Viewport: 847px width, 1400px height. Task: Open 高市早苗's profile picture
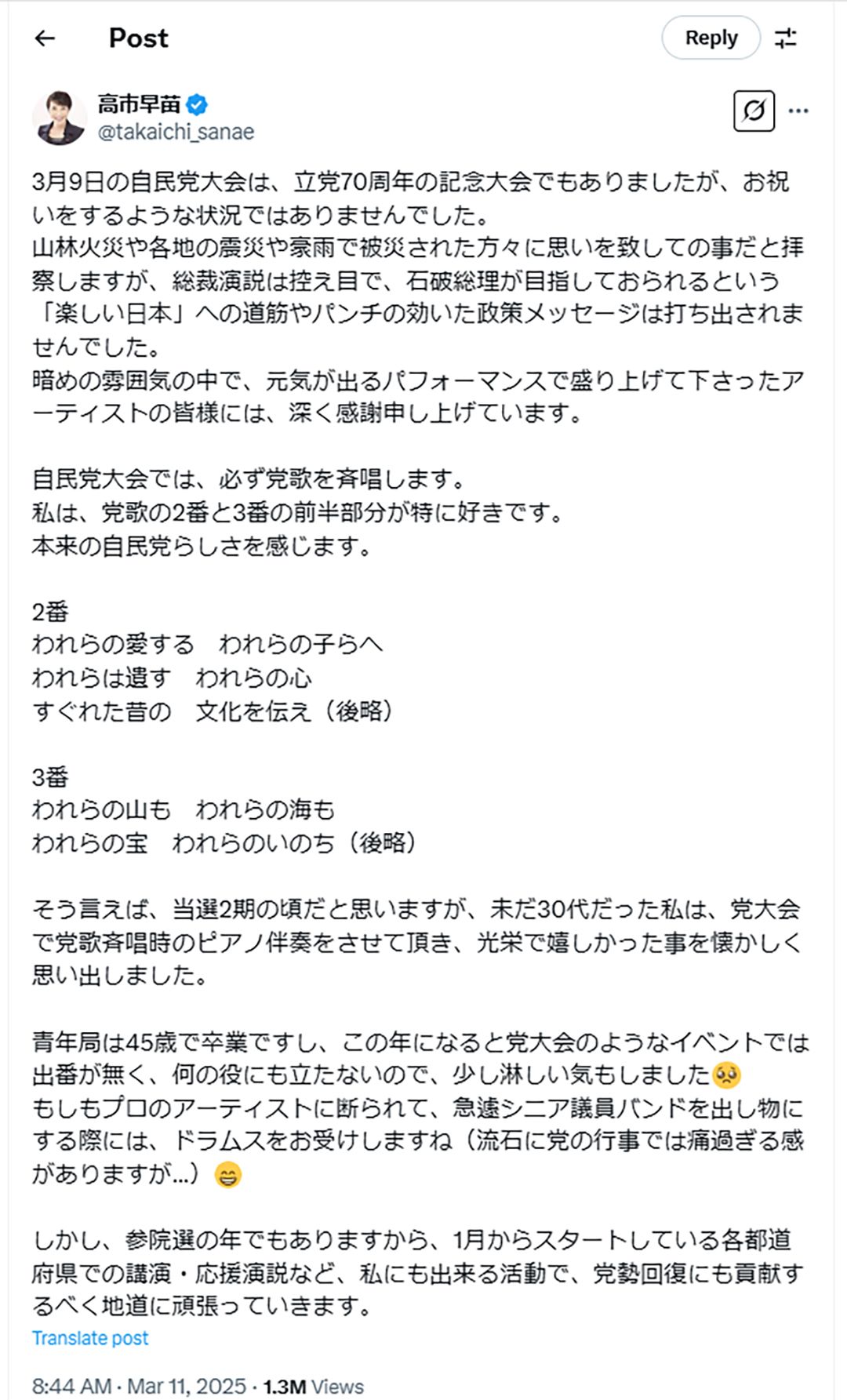[x=59, y=118]
